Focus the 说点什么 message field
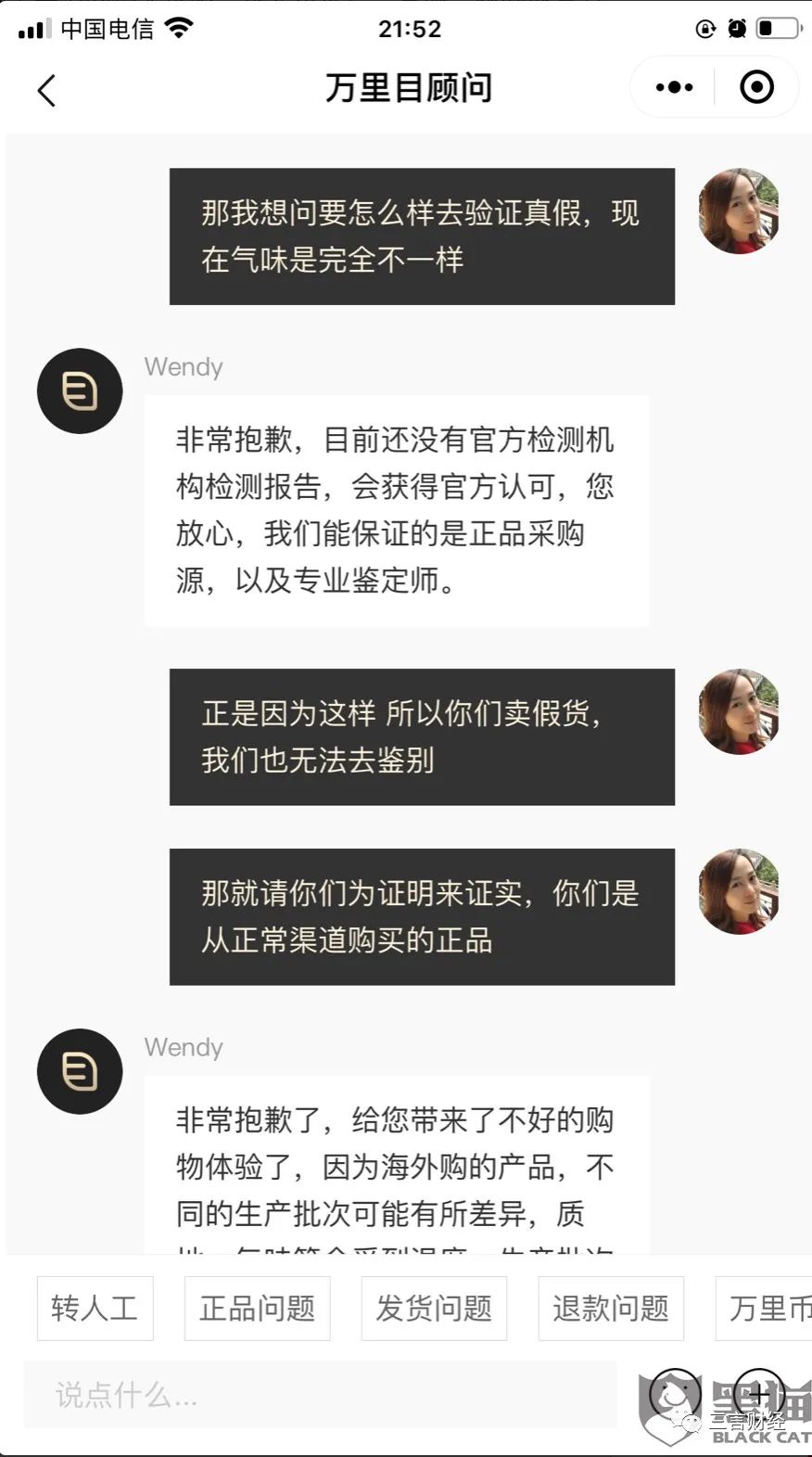The image size is (812, 1457). tap(320, 1394)
